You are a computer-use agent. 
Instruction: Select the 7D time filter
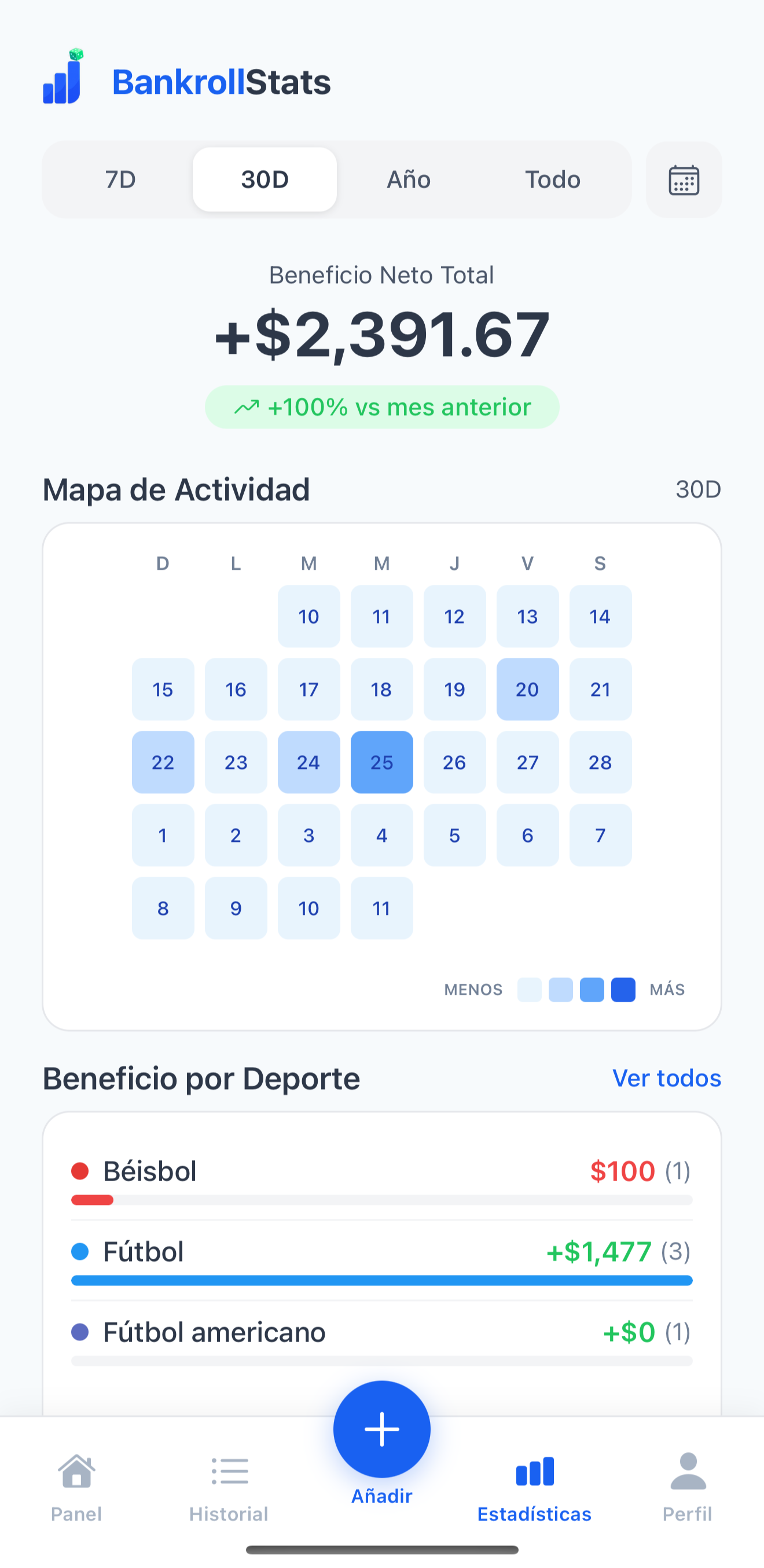(119, 179)
